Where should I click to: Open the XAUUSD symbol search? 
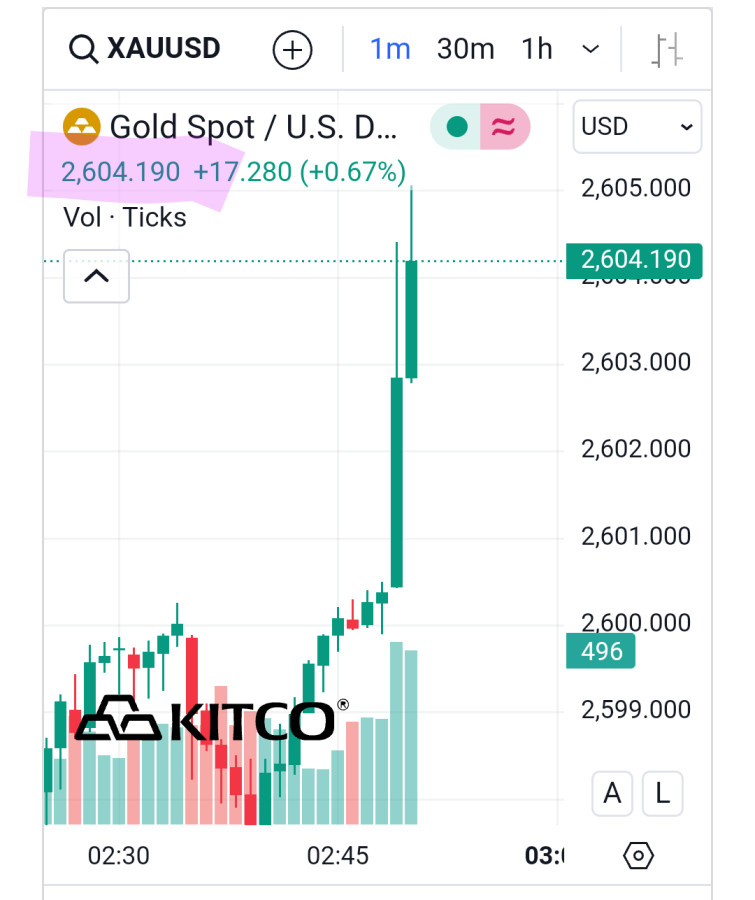(145, 49)
